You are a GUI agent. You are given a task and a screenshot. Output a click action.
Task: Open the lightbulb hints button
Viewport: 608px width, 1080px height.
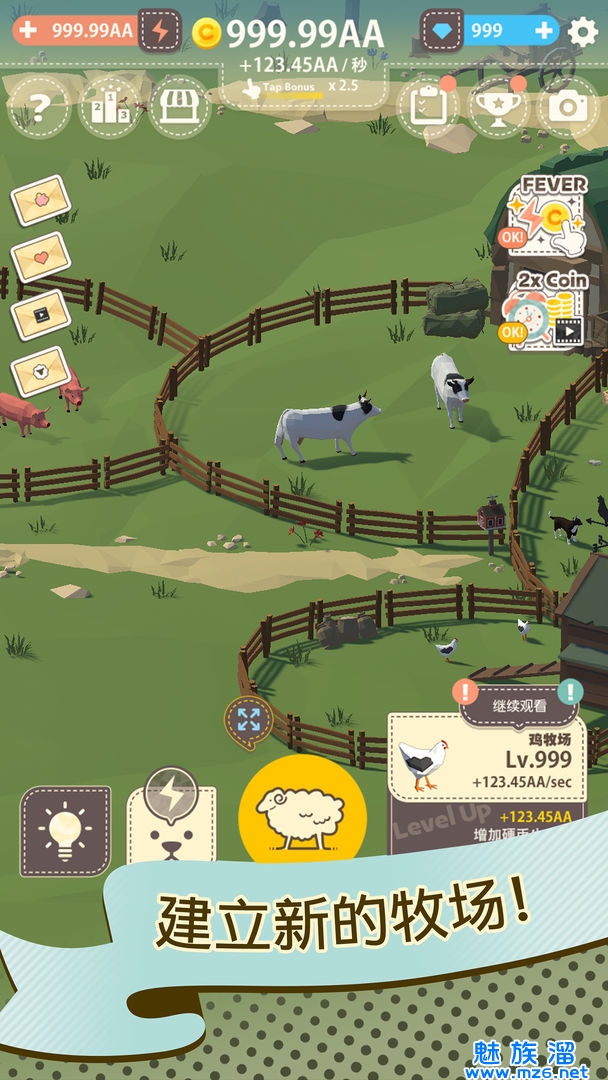65,830
